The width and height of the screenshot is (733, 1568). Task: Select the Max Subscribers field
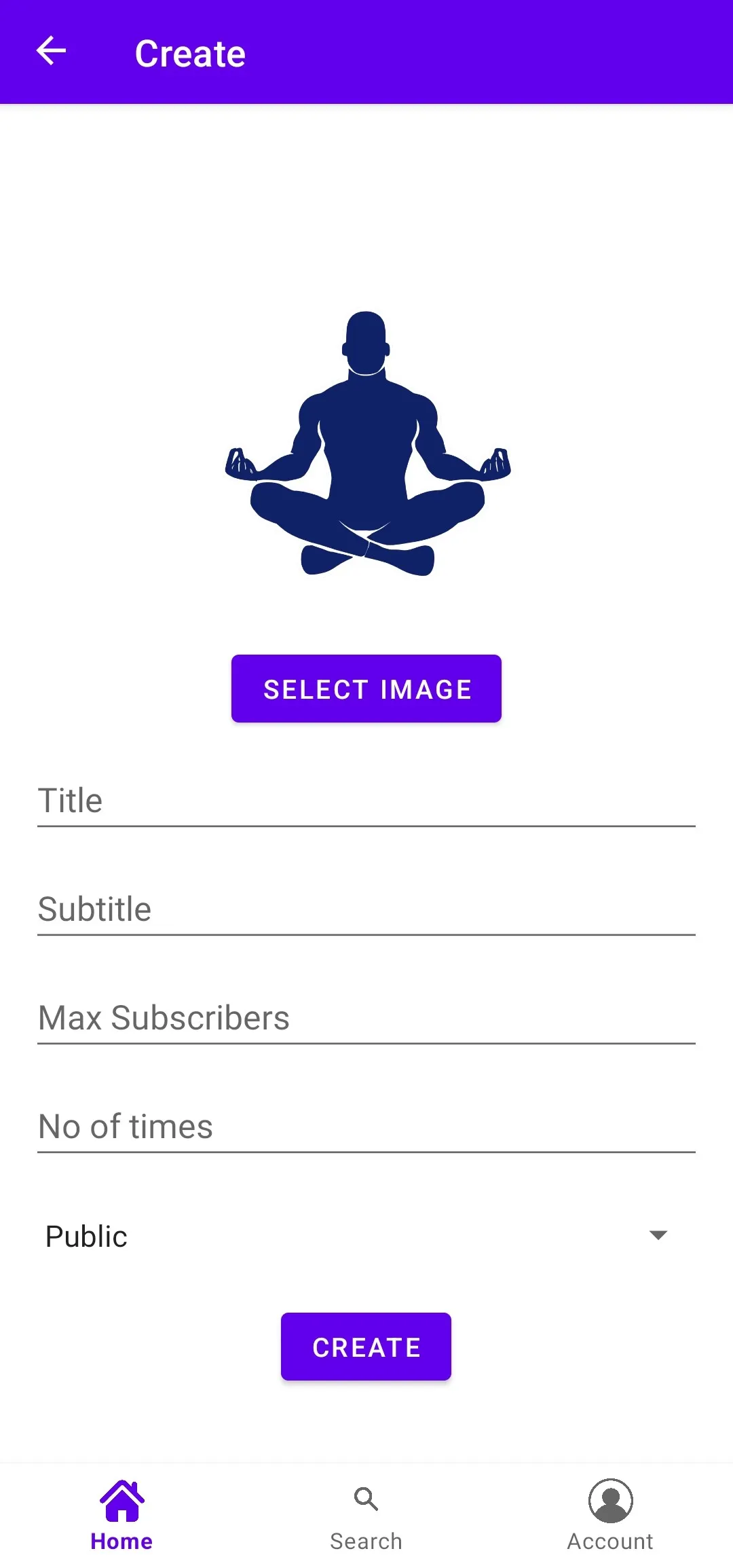coord(366,1018)
